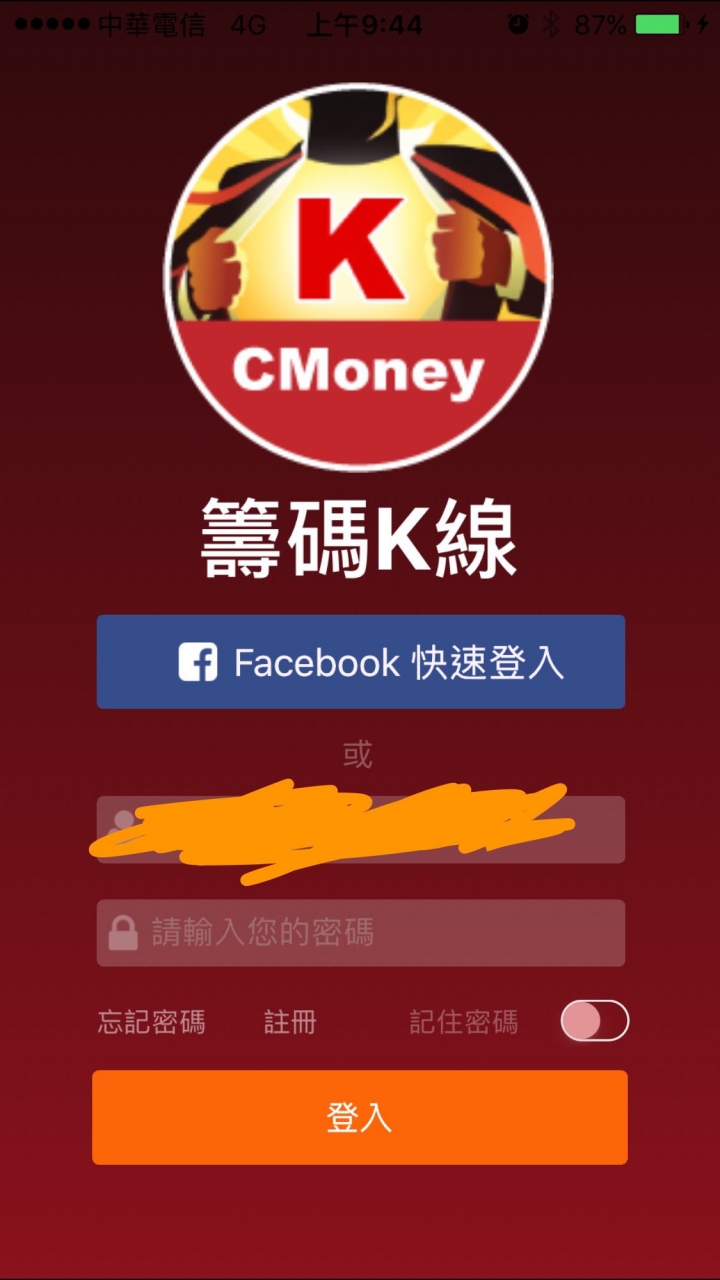Open the 忘記密碼 link
Screen dimensions: 720x1280
click(151, 1022)
